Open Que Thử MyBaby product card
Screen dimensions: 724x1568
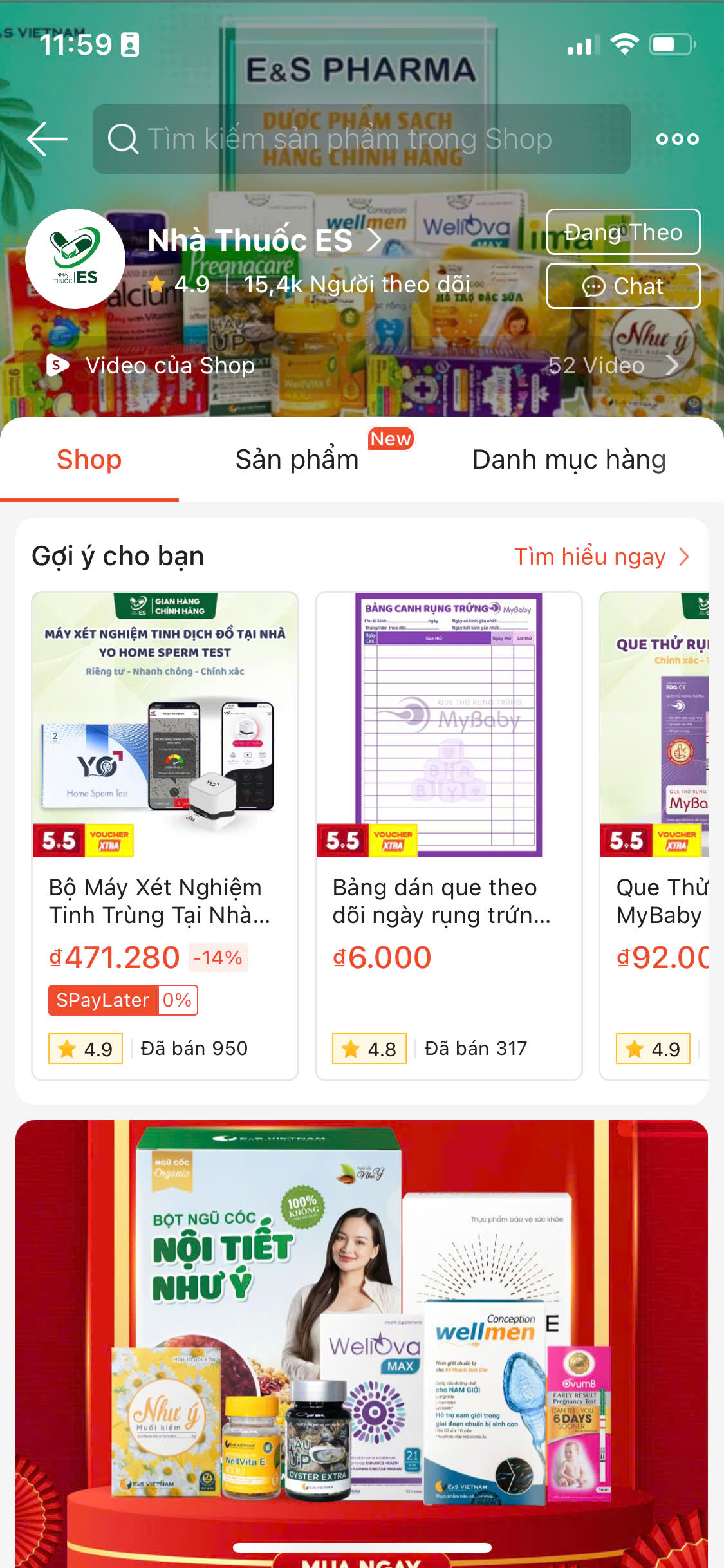tap(654, 836)
